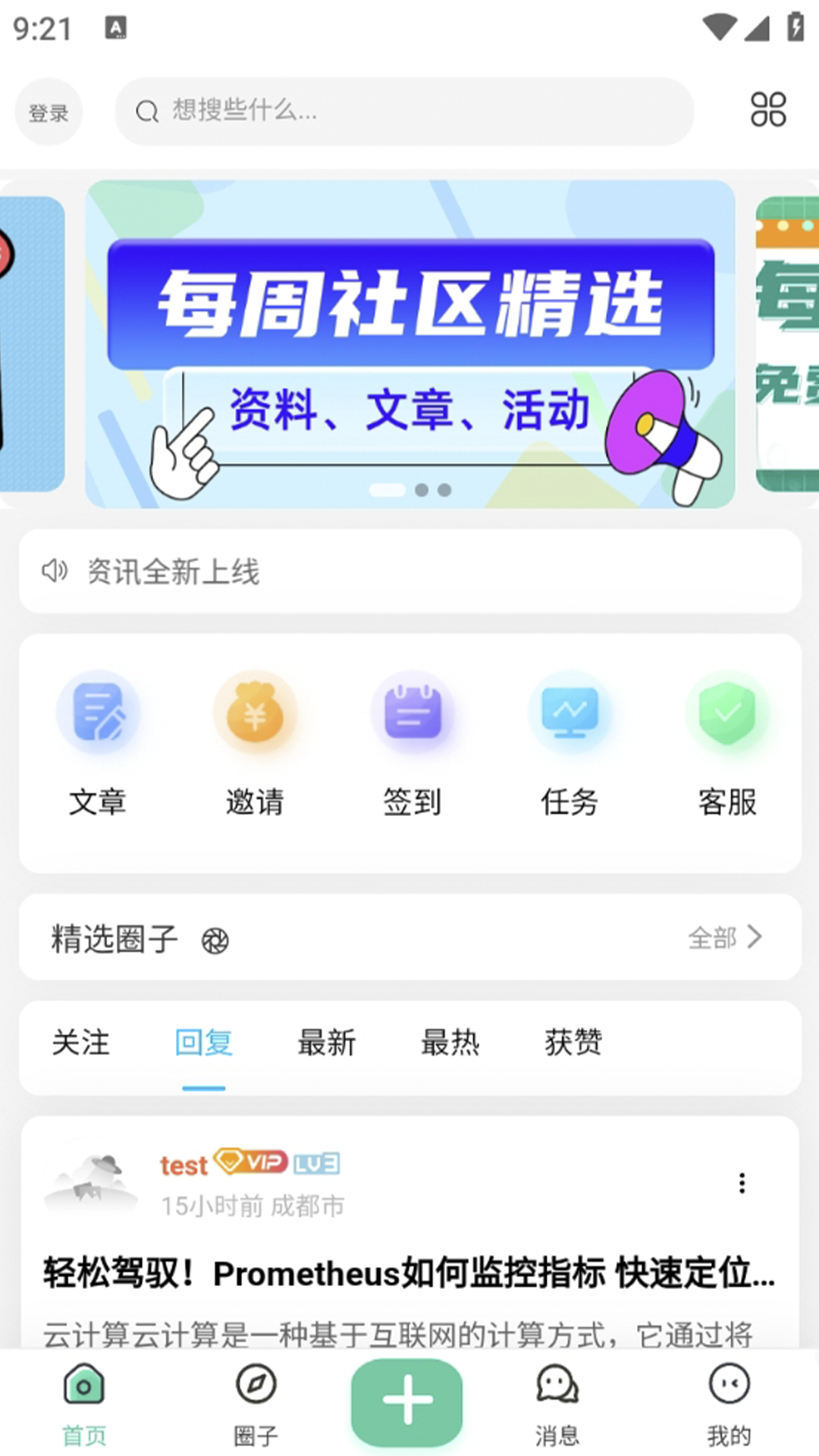Tap the 消息 chat icon in bottom bar
The image size is (819, 1456).
tap(557, 1398)
